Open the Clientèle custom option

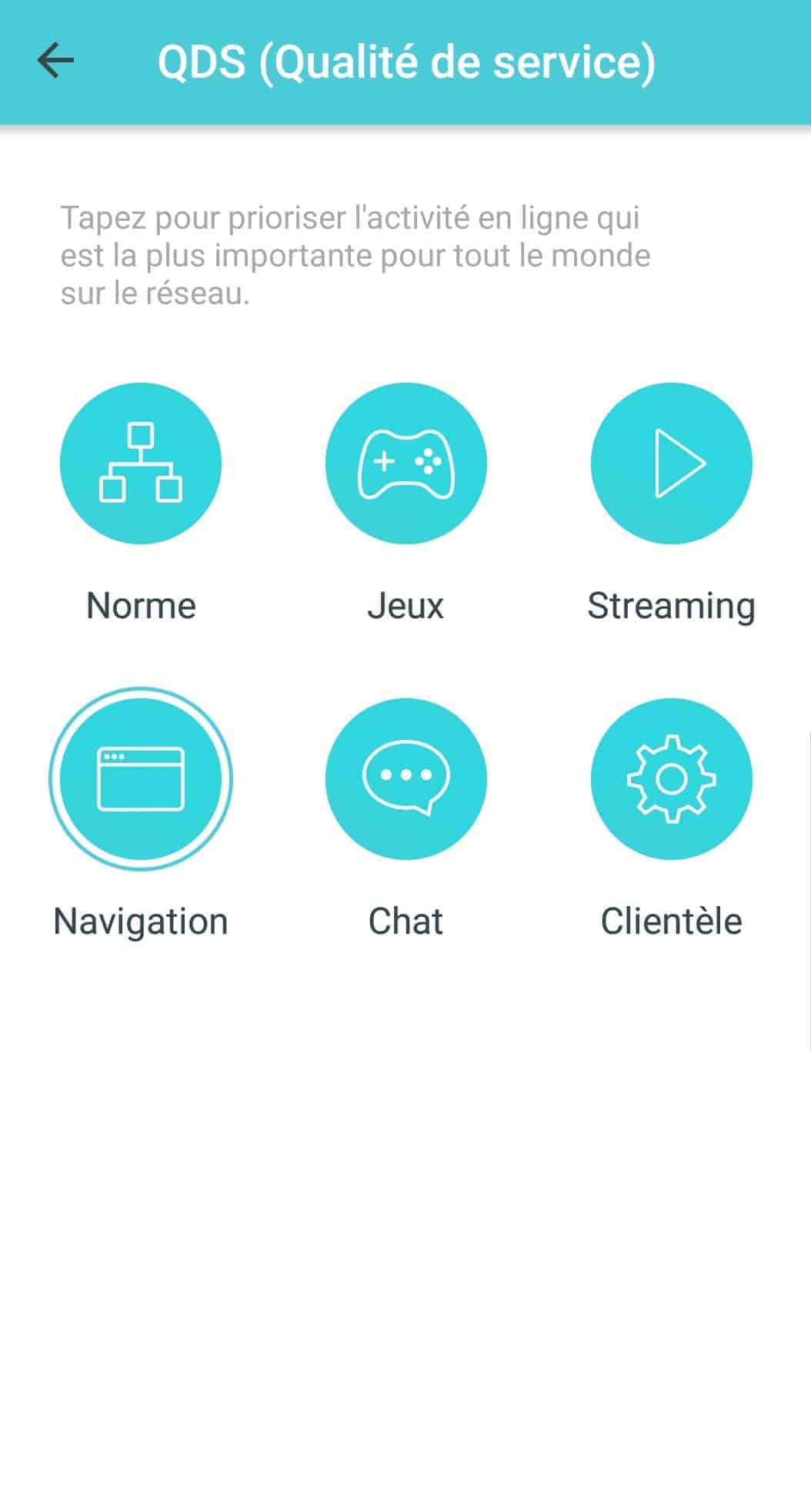(x=671, y=779)
